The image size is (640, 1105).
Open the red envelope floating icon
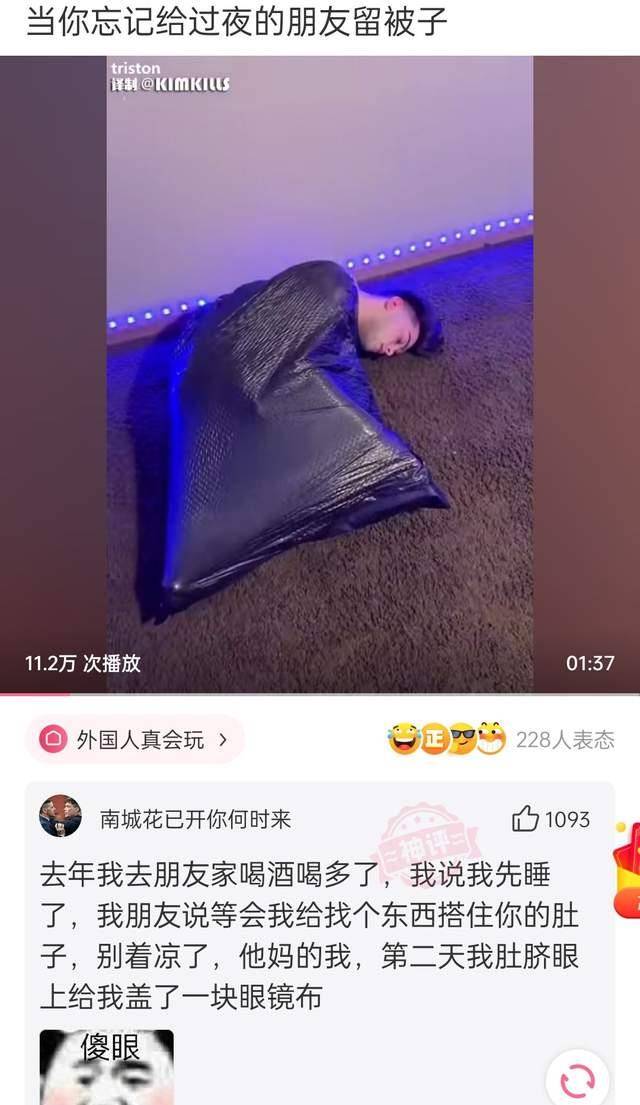(x=627, y=870)
